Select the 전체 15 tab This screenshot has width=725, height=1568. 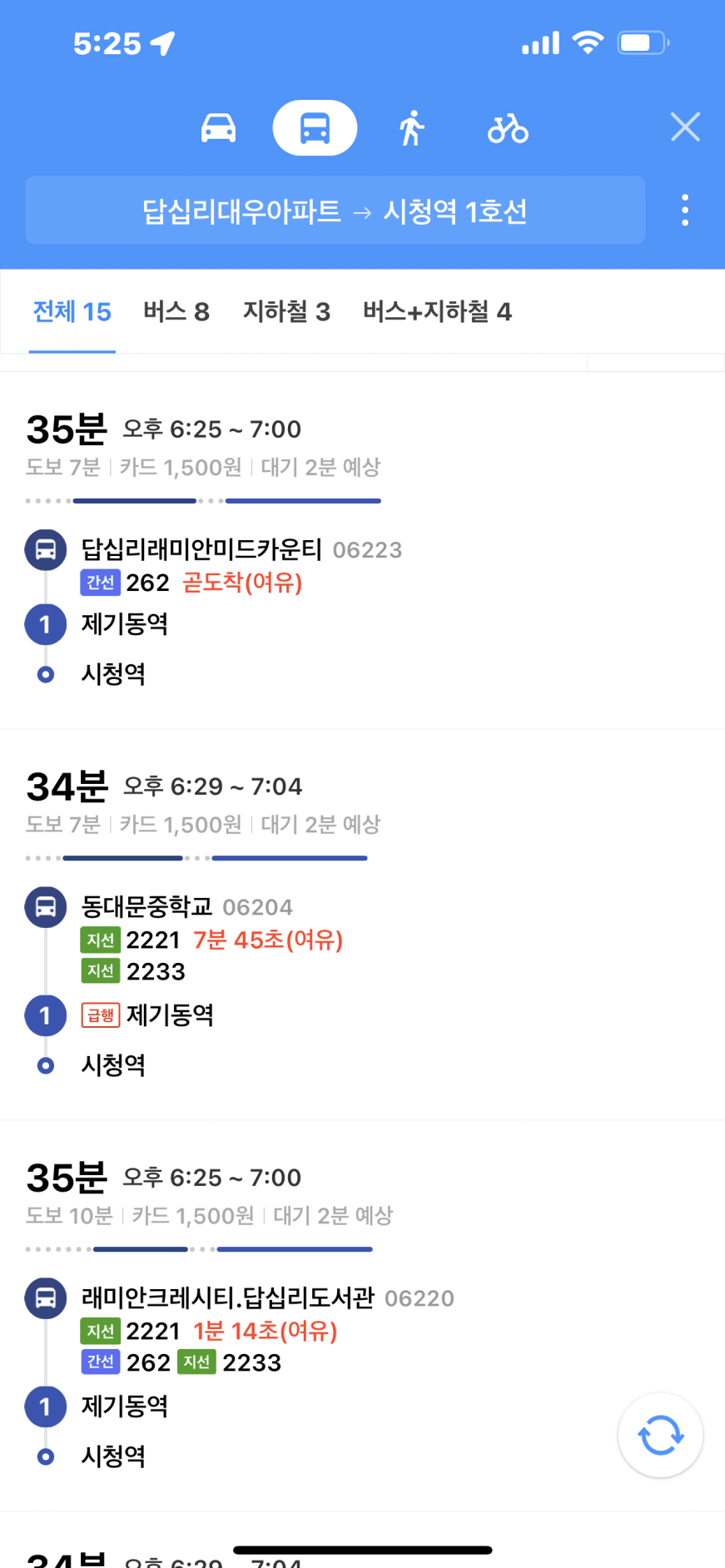click(x=72, y=311)
